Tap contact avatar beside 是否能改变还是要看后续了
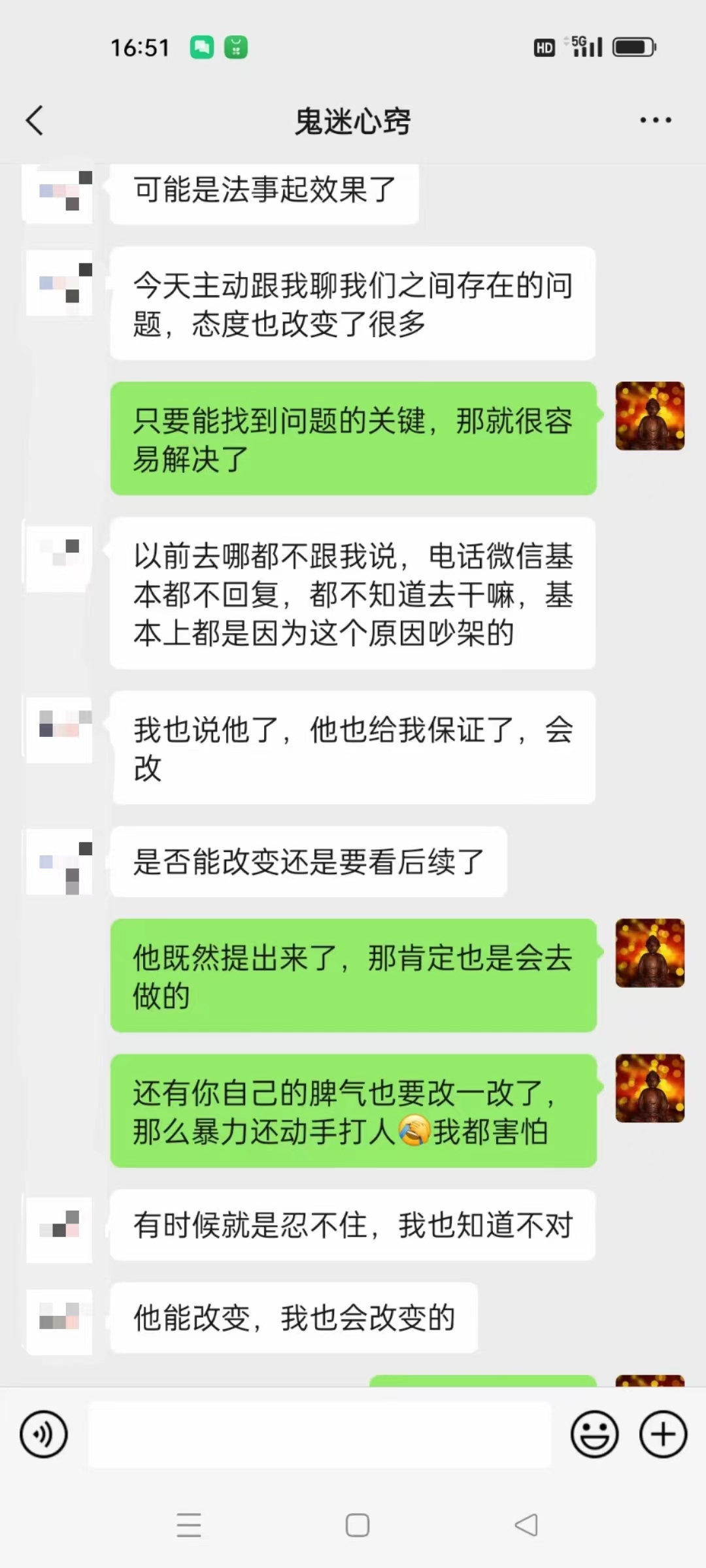Image resolution: width=706 pixels, height=1568 pixels. (x=59, y=862)
